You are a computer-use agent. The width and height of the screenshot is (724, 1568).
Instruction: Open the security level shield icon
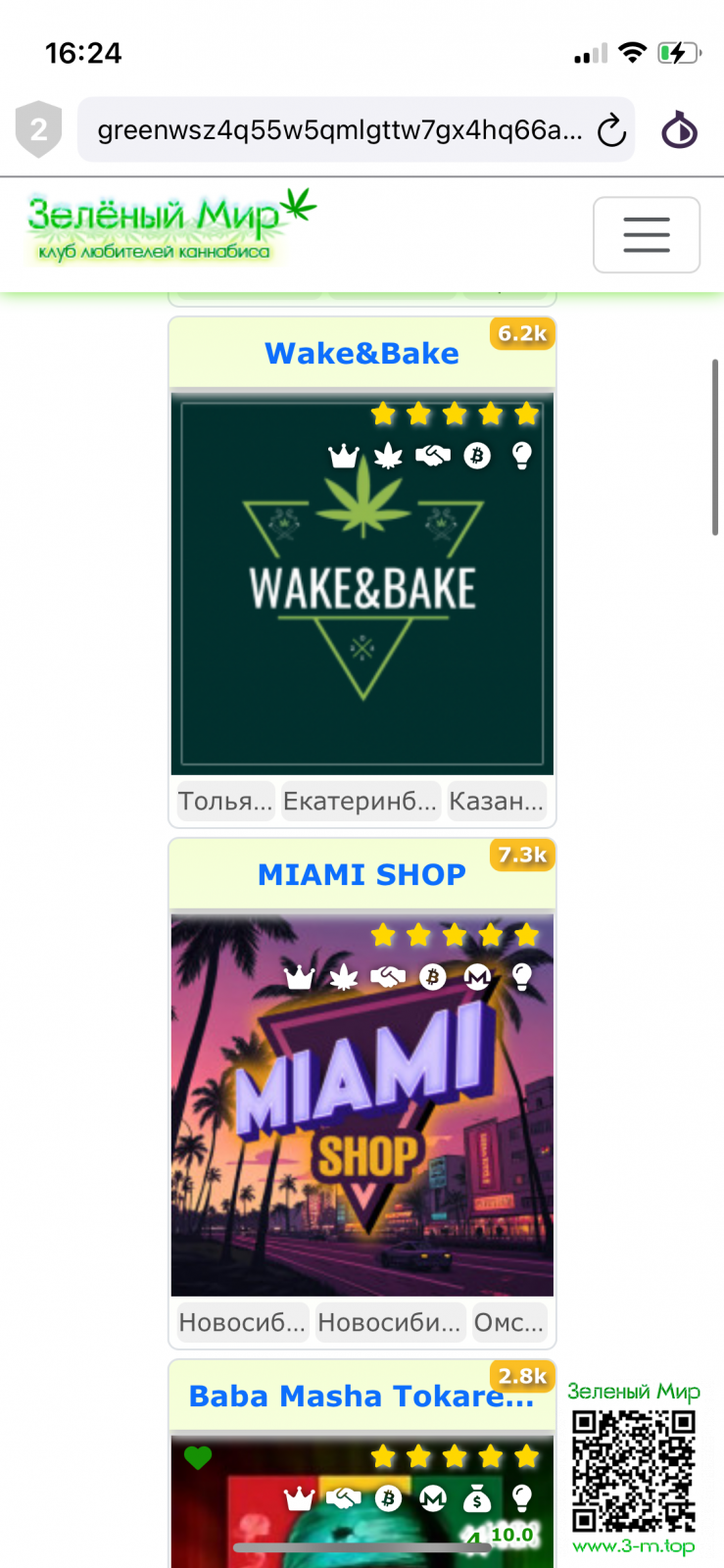pos(38,129)
